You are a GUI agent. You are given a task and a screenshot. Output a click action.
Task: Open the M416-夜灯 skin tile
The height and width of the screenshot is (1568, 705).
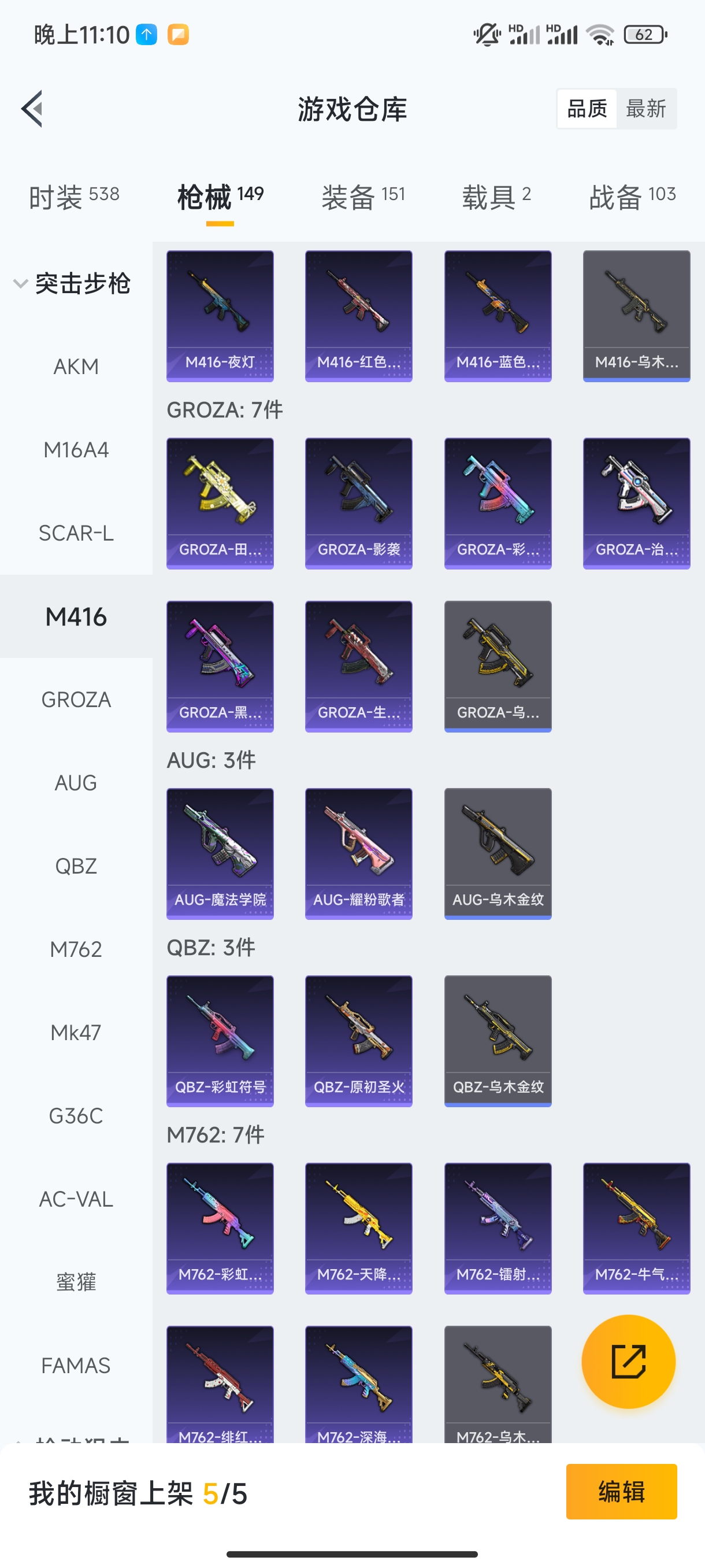pos(220,316)
